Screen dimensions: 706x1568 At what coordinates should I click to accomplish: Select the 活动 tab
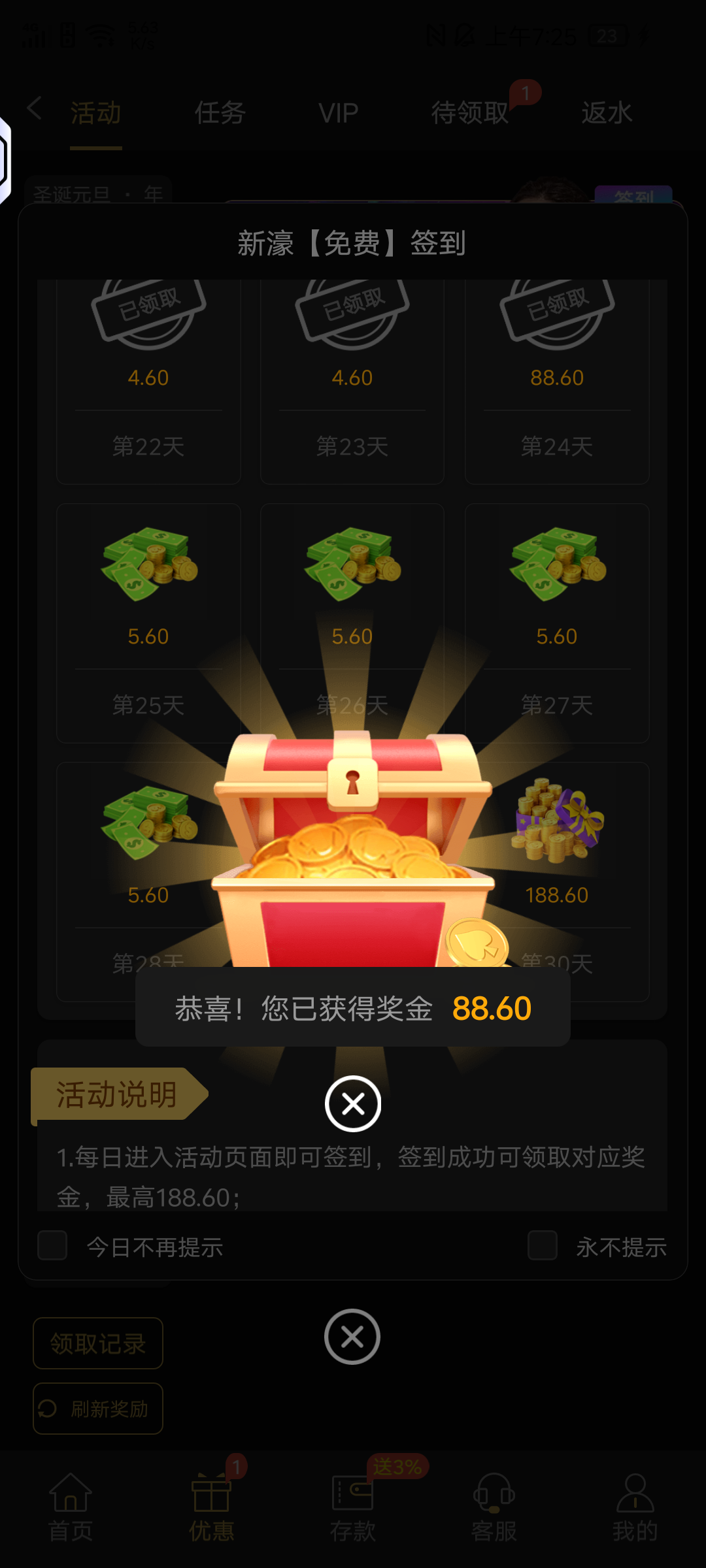(96, 113)
